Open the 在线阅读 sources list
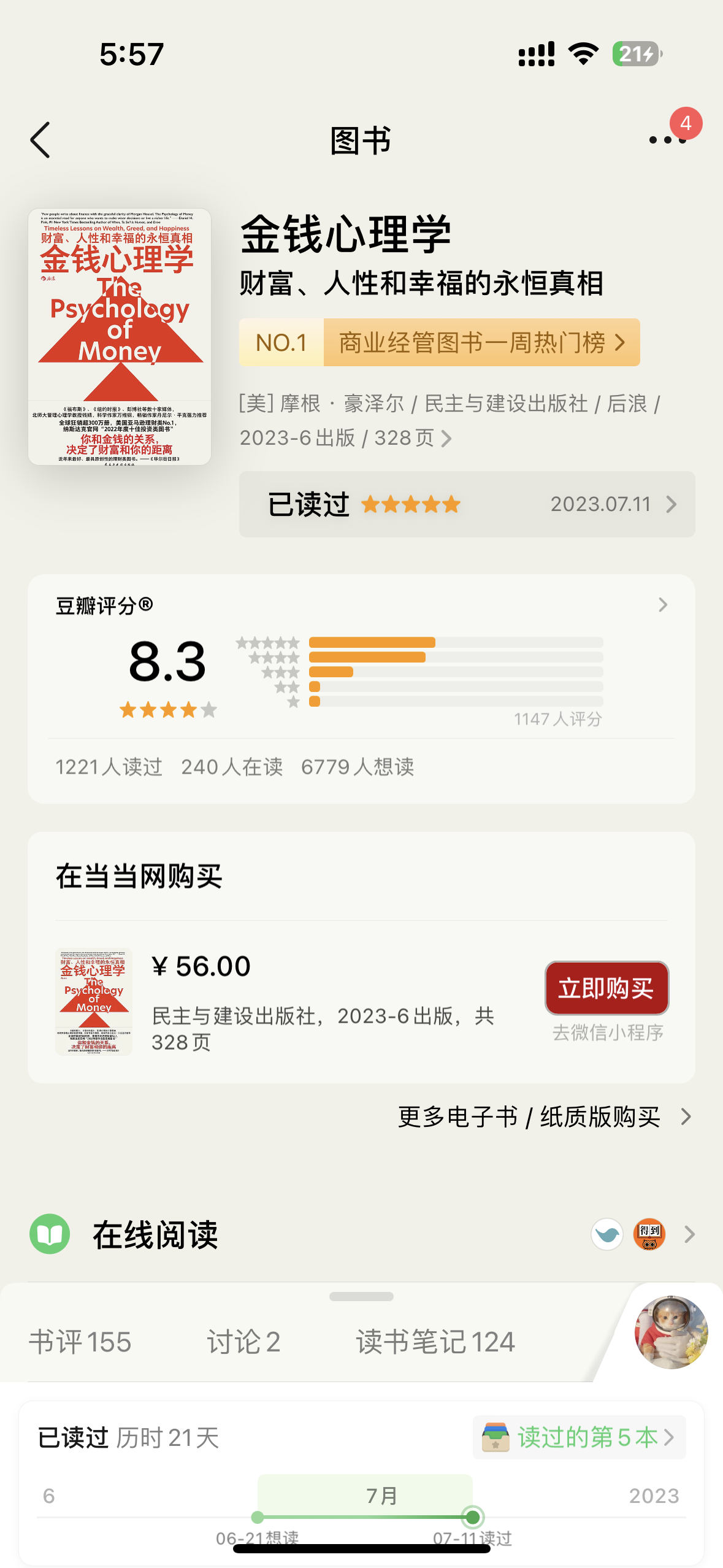The height and width of the screenshot is (1568, 723). (689, 1234)
